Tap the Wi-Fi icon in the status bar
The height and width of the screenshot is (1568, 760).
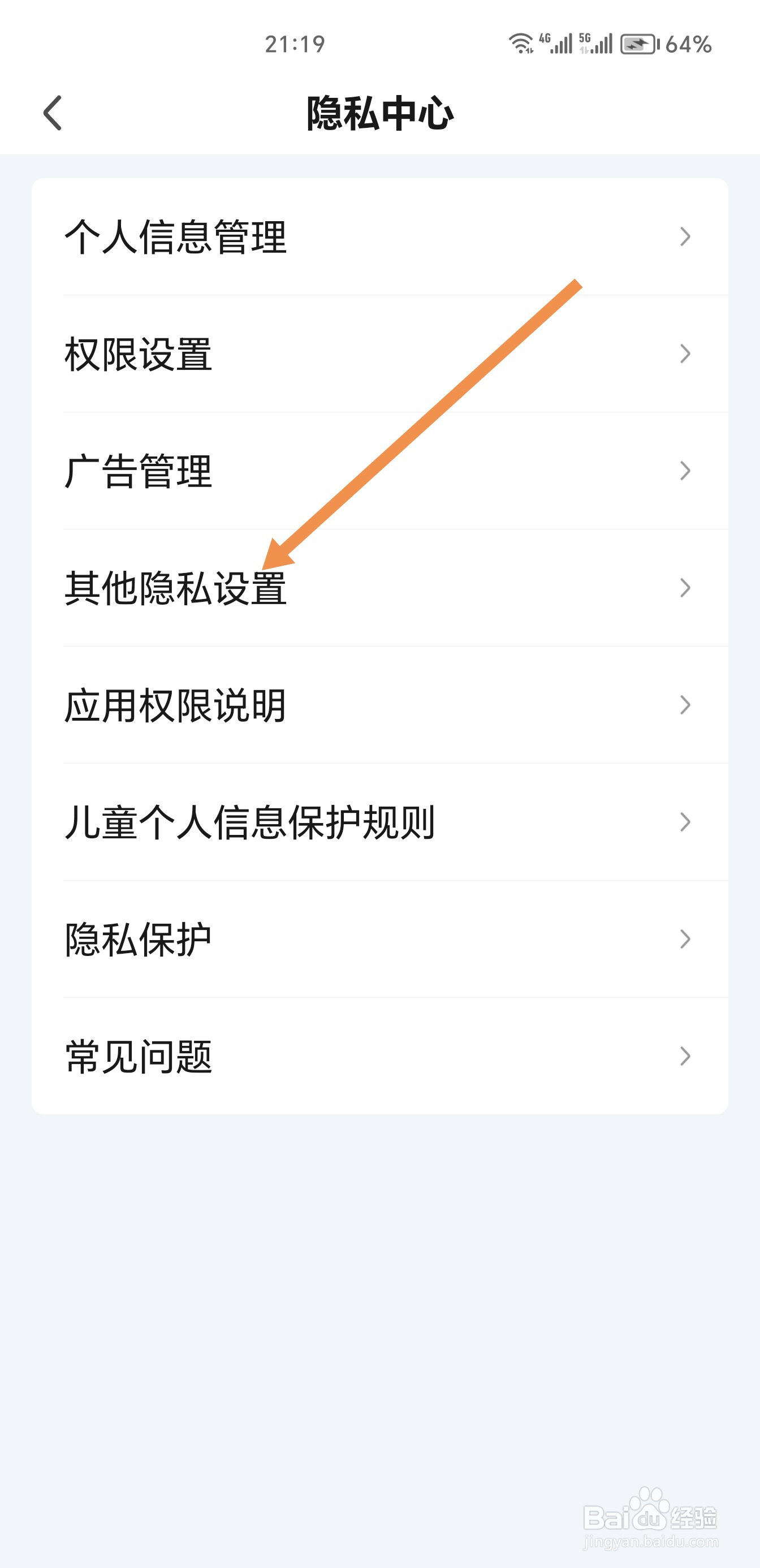click(x=520, y=42)
